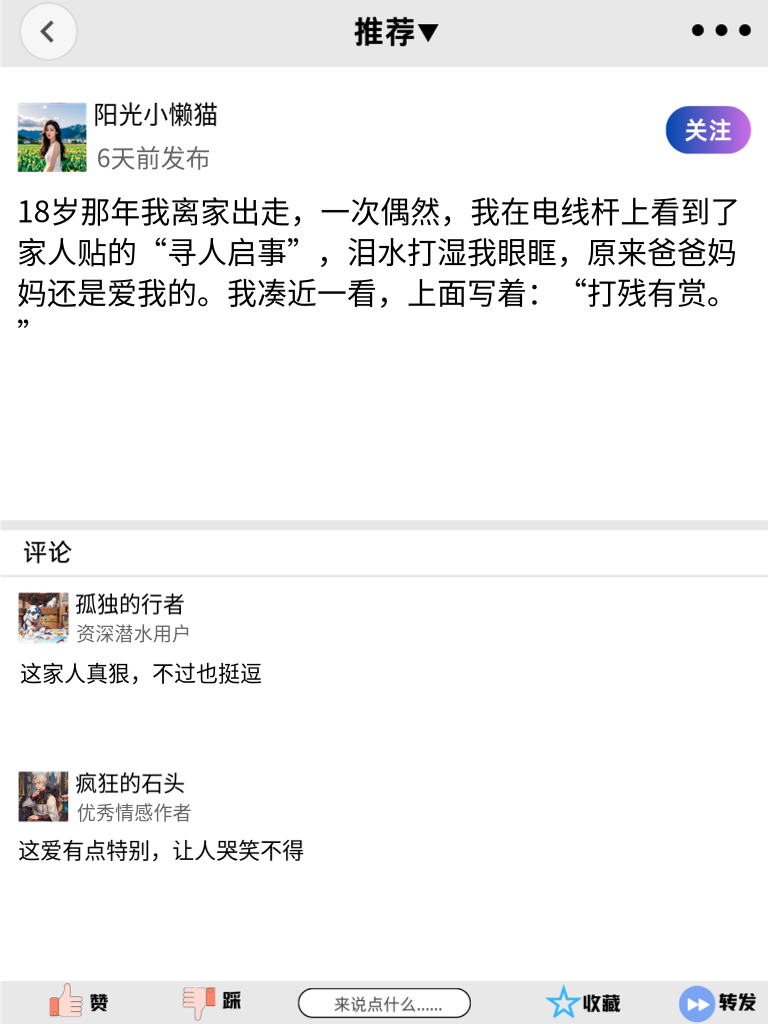This screenshot has width=768, height=1024.
Task: Click the back arrow at top left
Action: tap(48, 31)
